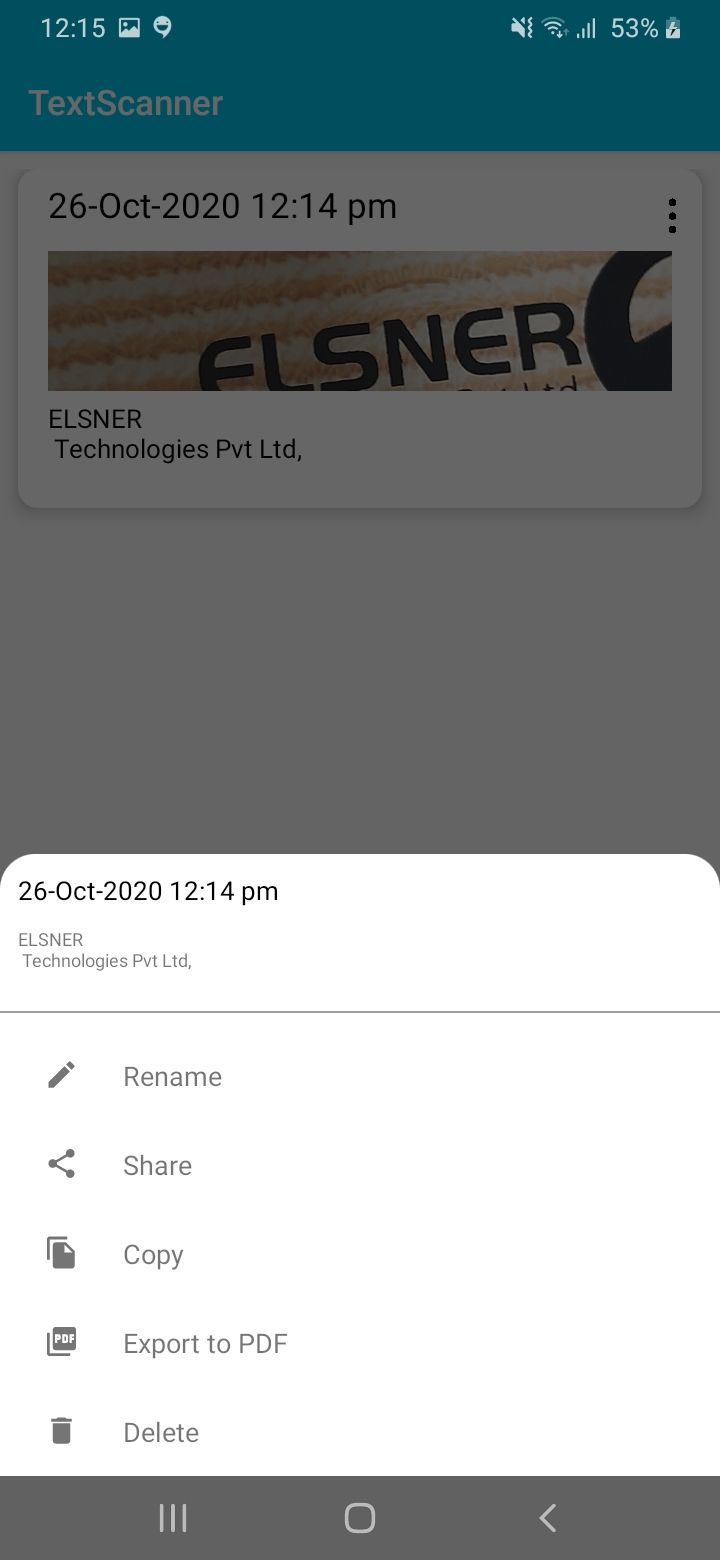This screenshot has height=1560, width=720.
Task: Rename the scanned ELSNER document
Action: [360, 1076]
